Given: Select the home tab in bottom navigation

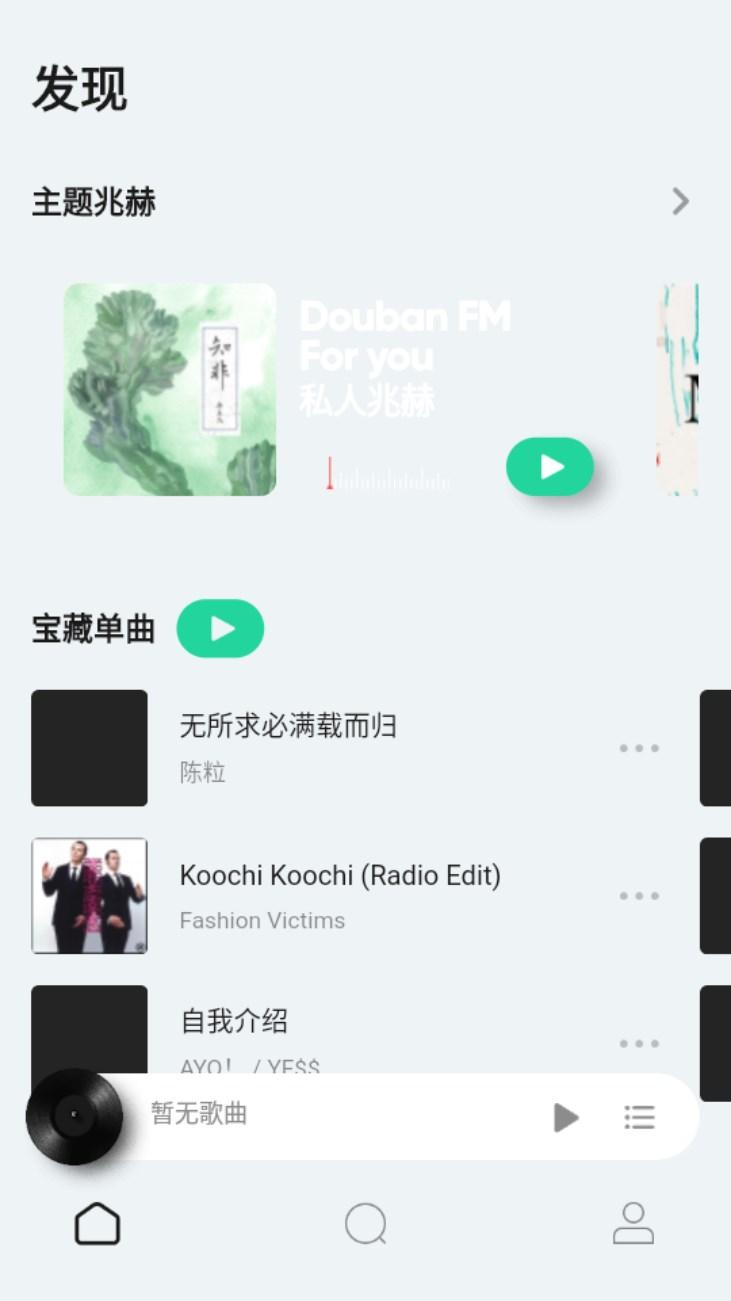Looking at the screenshot, I should (96, 1223).
